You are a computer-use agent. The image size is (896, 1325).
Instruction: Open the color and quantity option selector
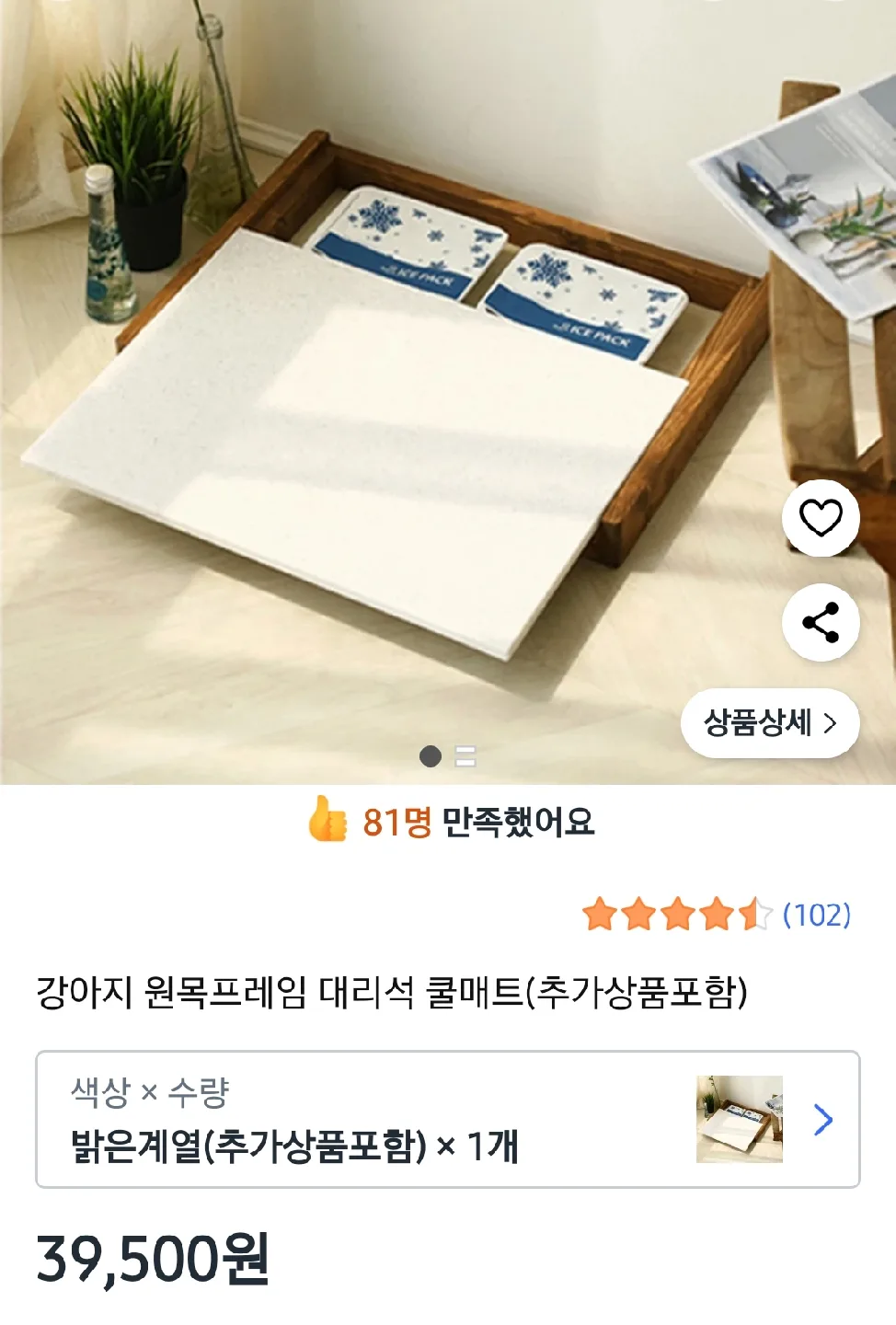pos(447,1119)
